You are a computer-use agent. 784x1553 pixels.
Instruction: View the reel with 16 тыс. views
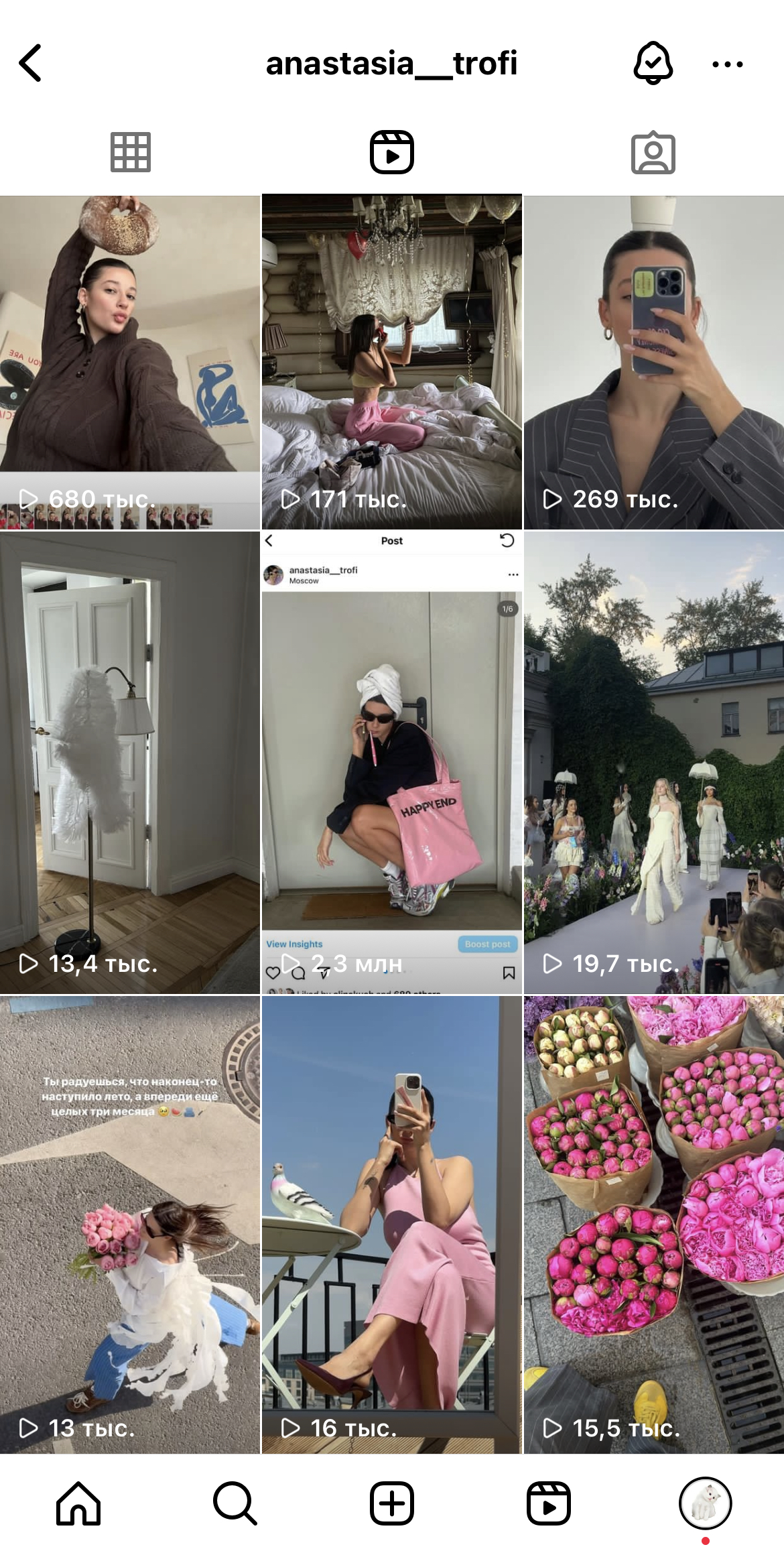pyautogui.click(x=392, y=1225)
